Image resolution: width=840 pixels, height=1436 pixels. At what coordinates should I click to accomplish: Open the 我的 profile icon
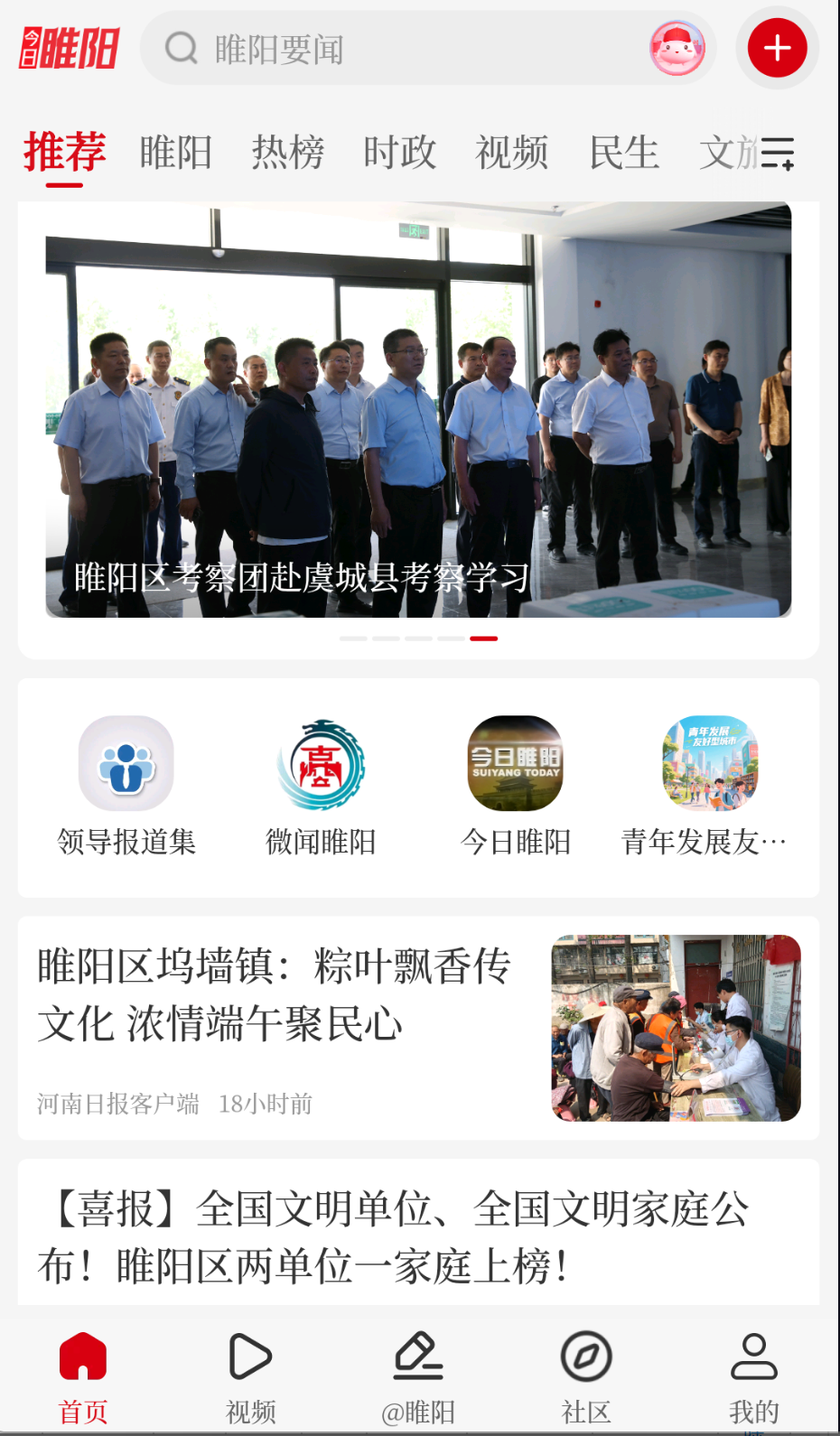[x=754, y=1355]
